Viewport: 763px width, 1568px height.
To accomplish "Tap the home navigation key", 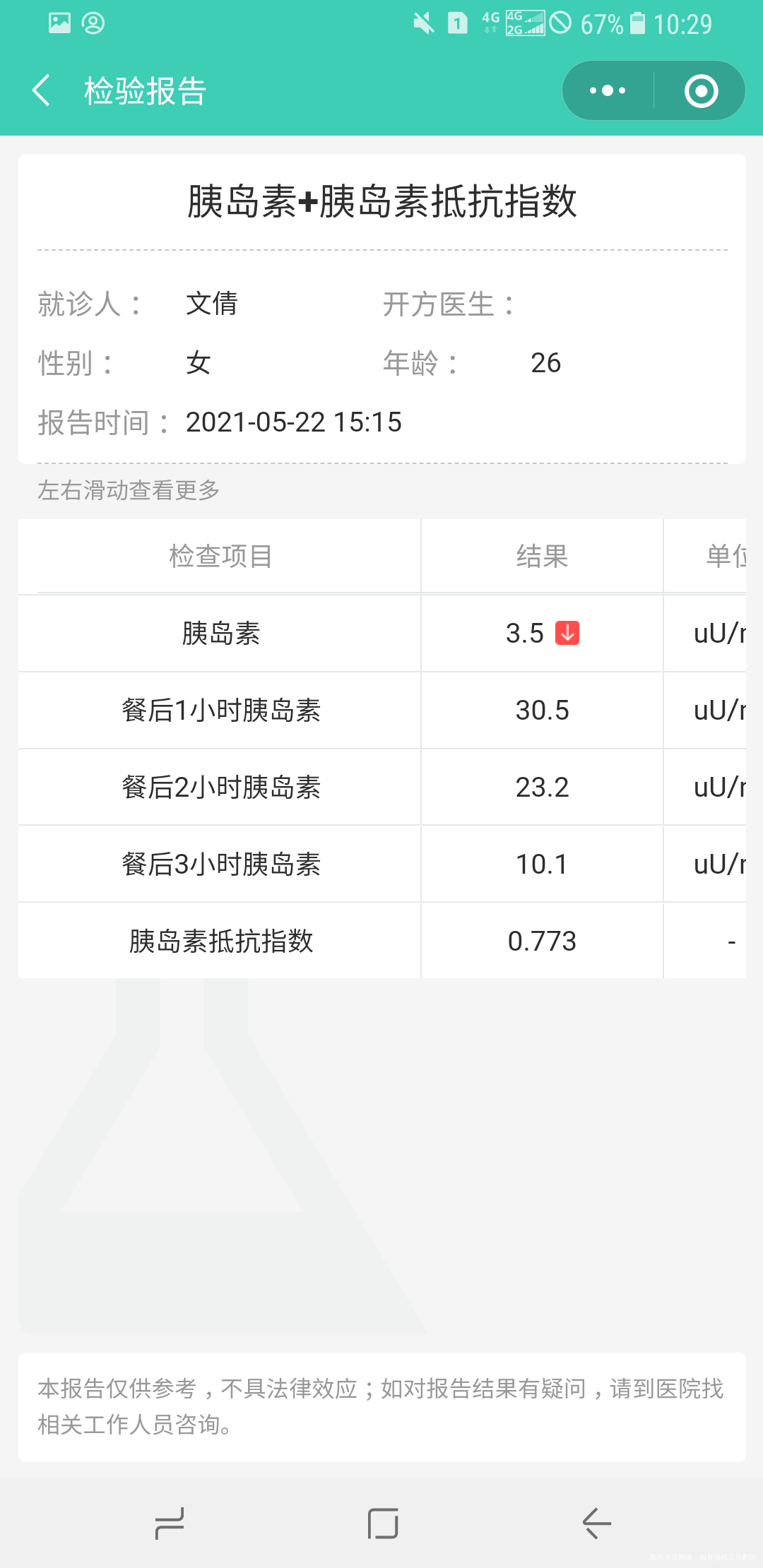I will click(x=380, y=1524).
